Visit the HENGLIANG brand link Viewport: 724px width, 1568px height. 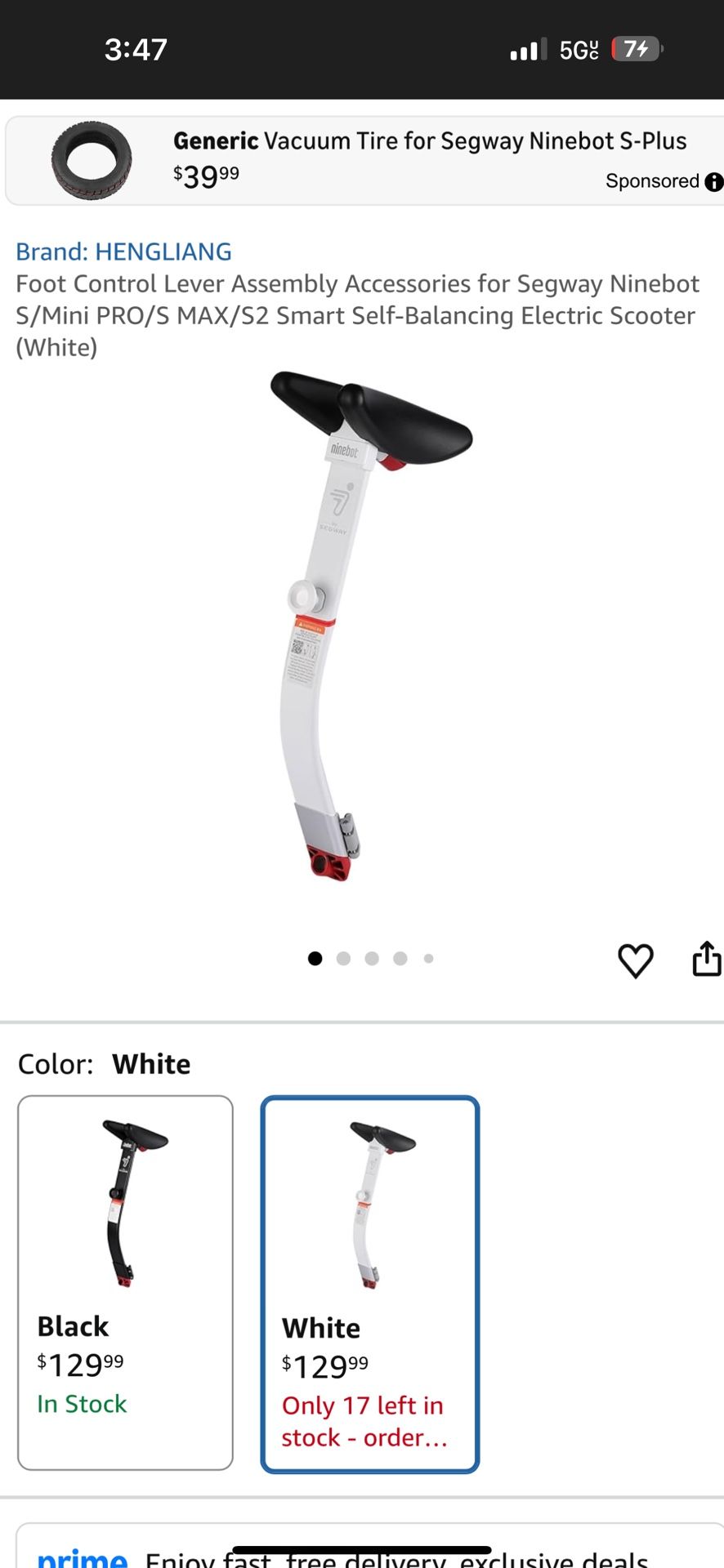(x=123, y=252)
